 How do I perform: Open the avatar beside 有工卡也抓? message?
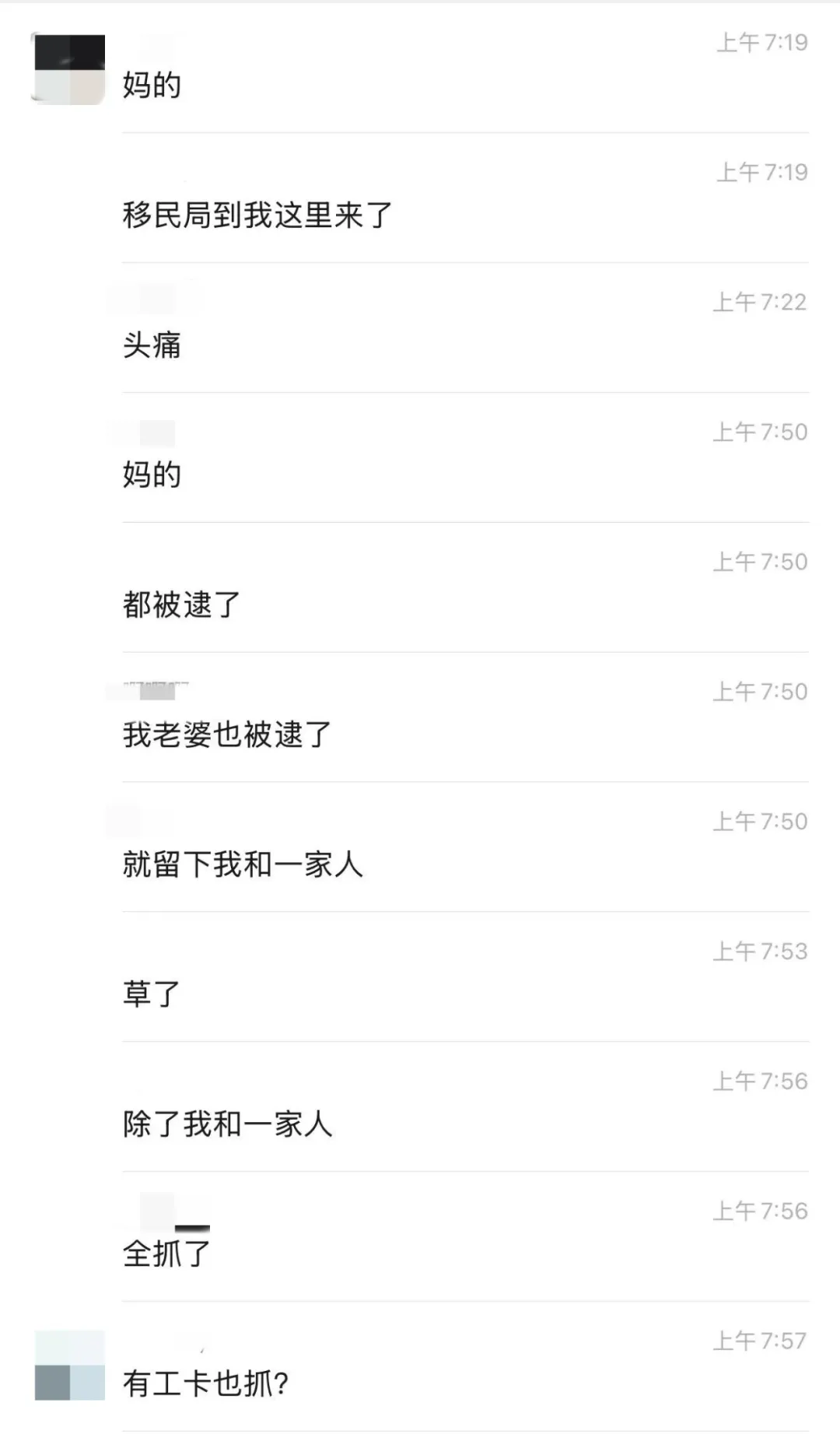pyautogui.click(x=70, y=1365)
